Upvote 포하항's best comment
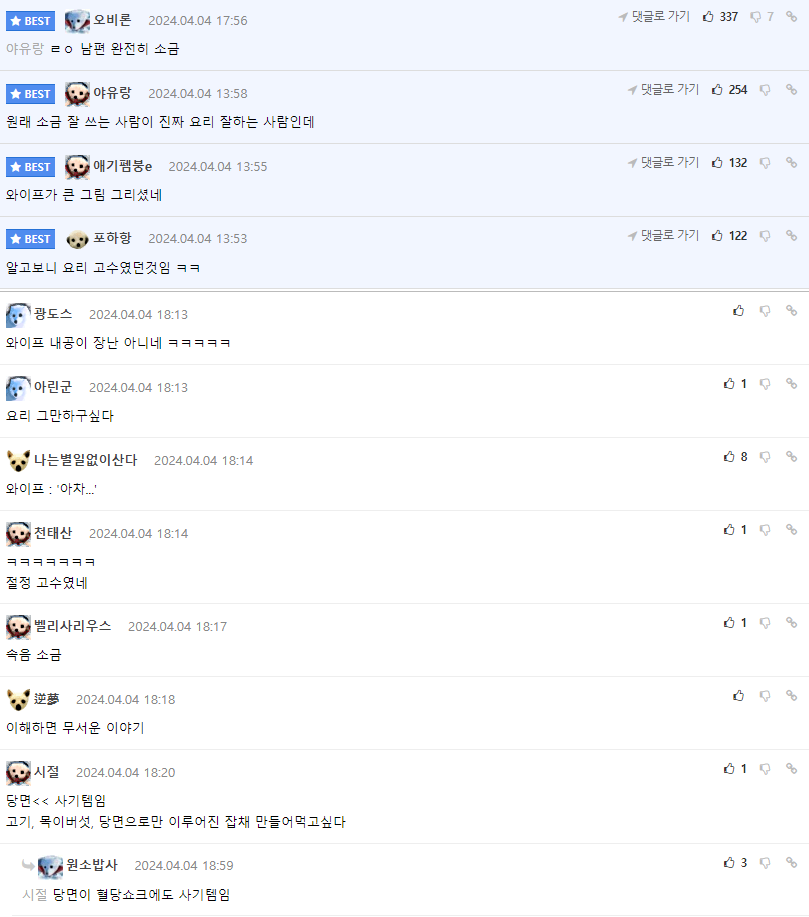809x917 pixels. 717,236
